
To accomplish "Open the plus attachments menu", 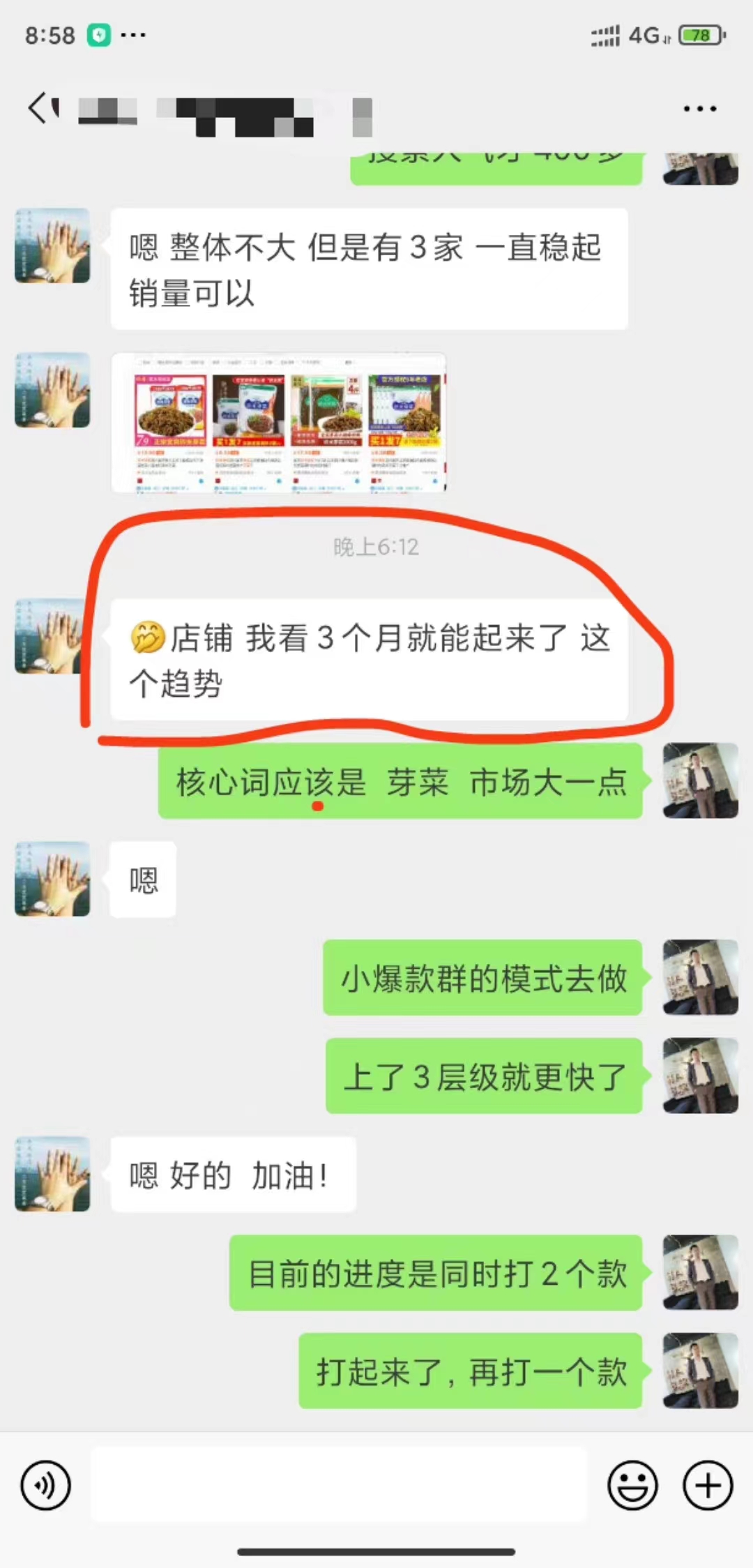I will tap(707, 1486).
